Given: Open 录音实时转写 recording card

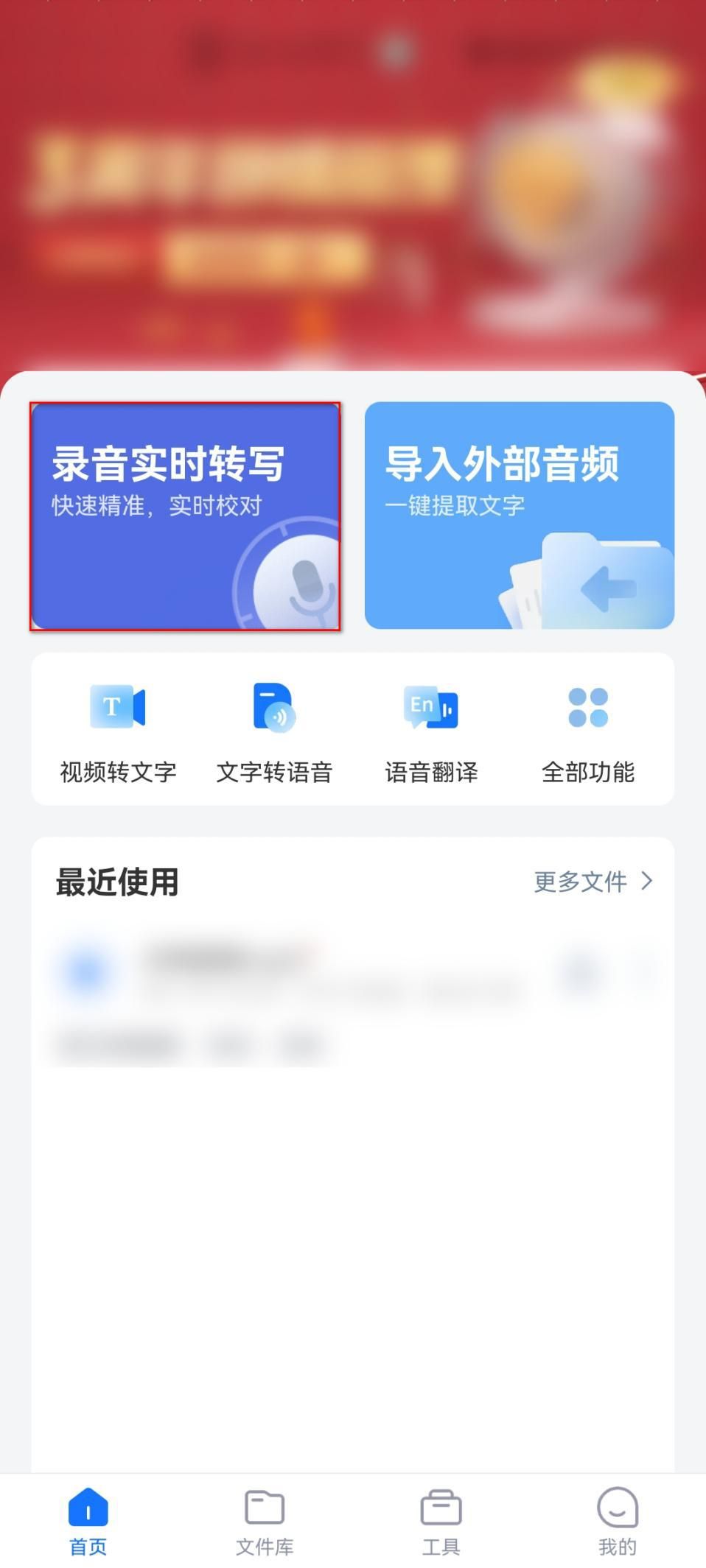Looking at the screenshot, I should coord(185,516).
